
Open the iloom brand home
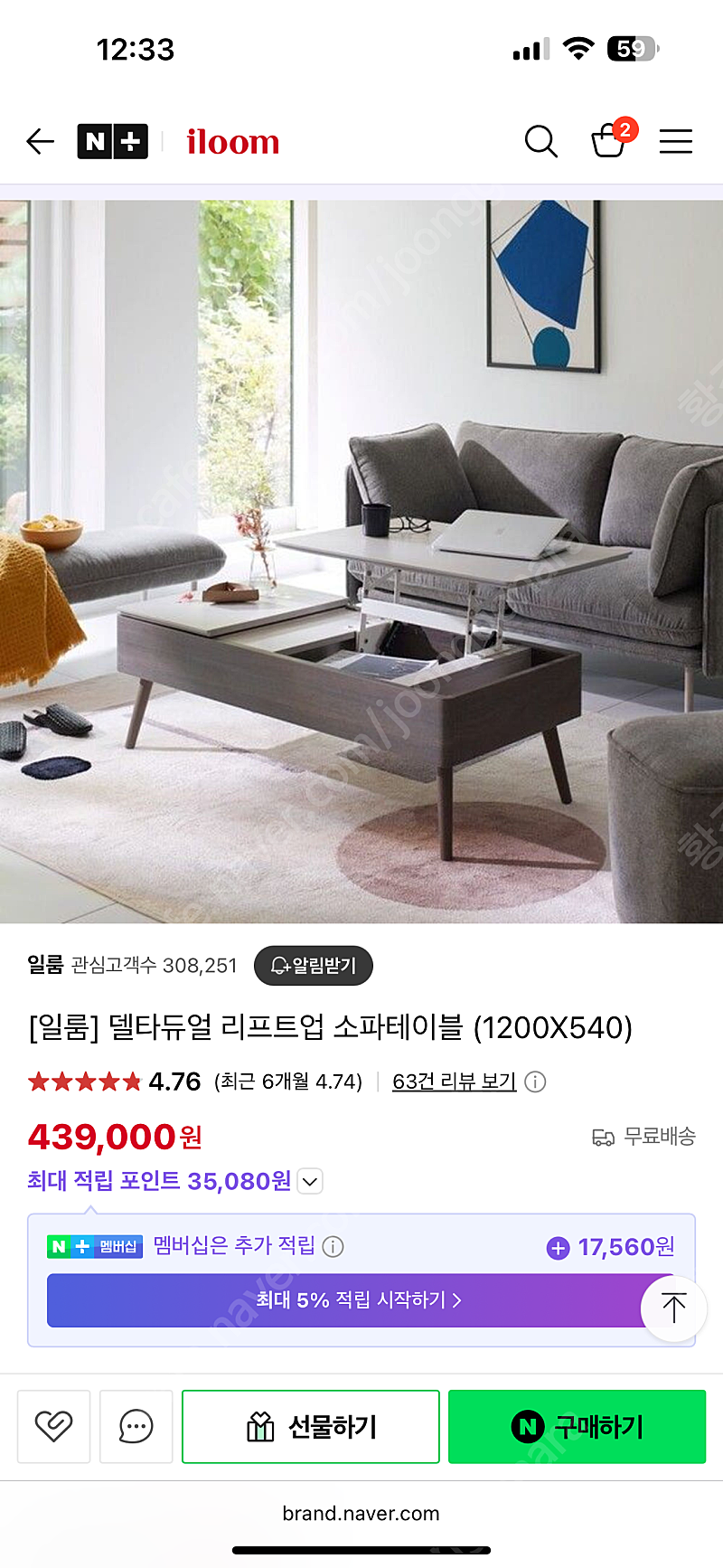point(233,142)
